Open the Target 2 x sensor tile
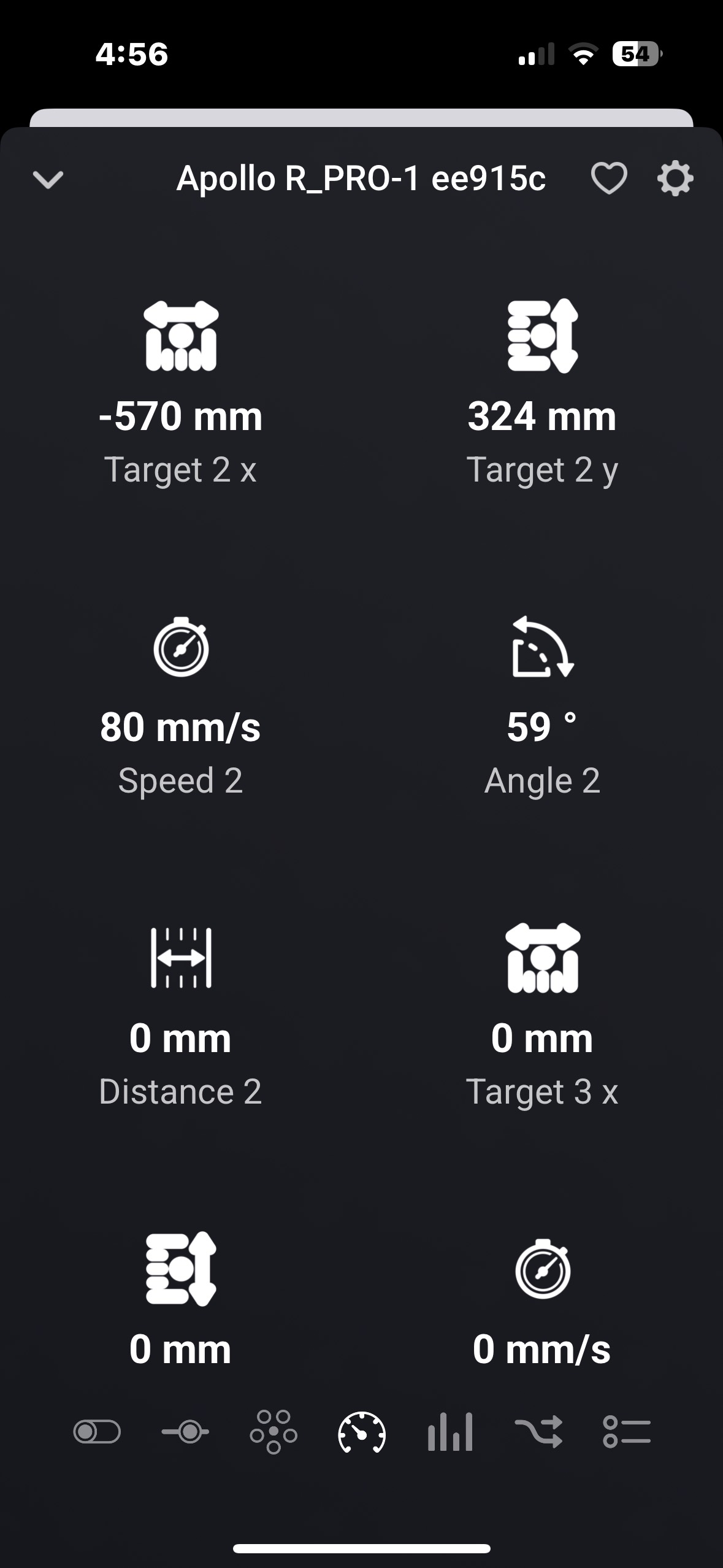This screenshot has height=1568, width=723. coord(181,393)
